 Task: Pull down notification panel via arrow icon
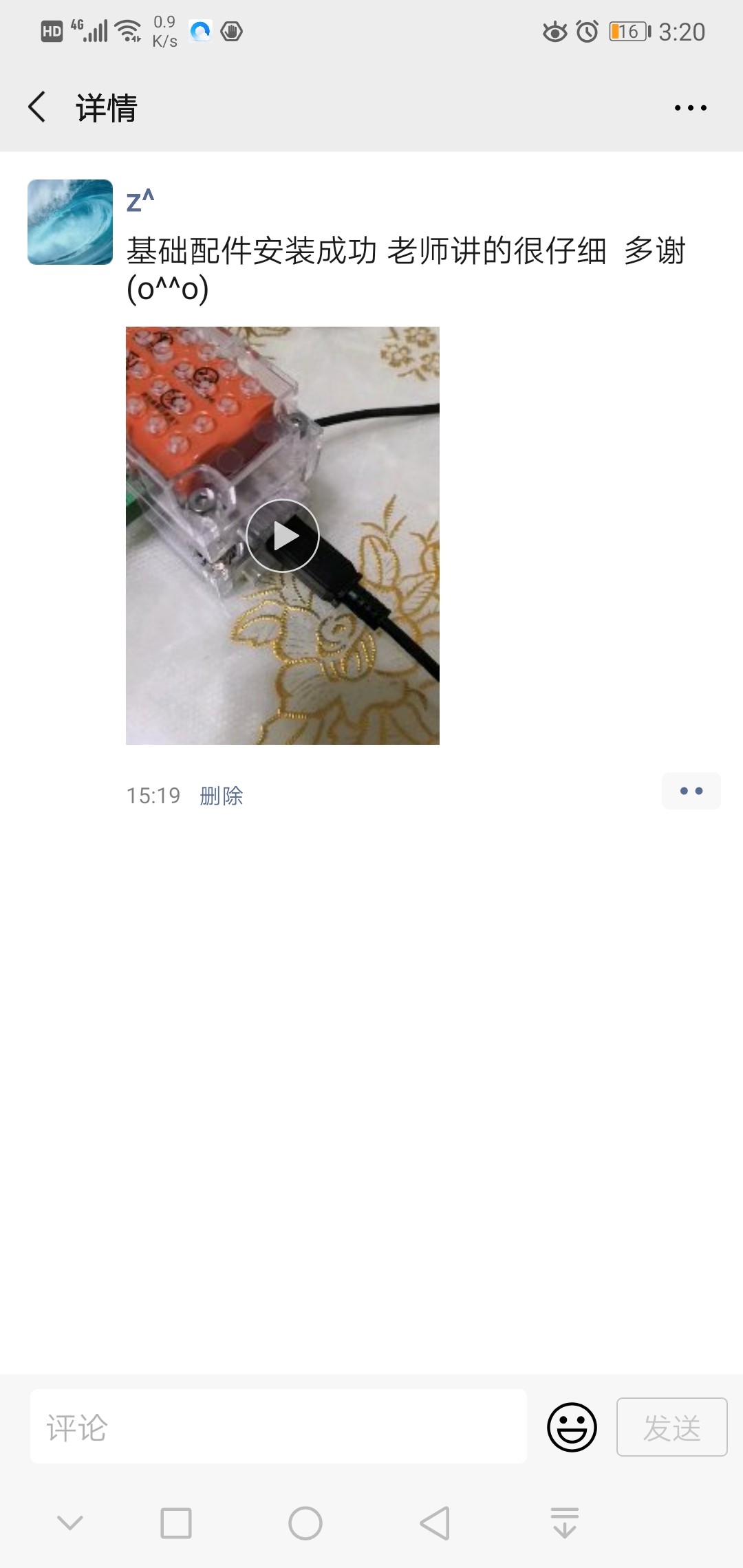point(565,1523)
